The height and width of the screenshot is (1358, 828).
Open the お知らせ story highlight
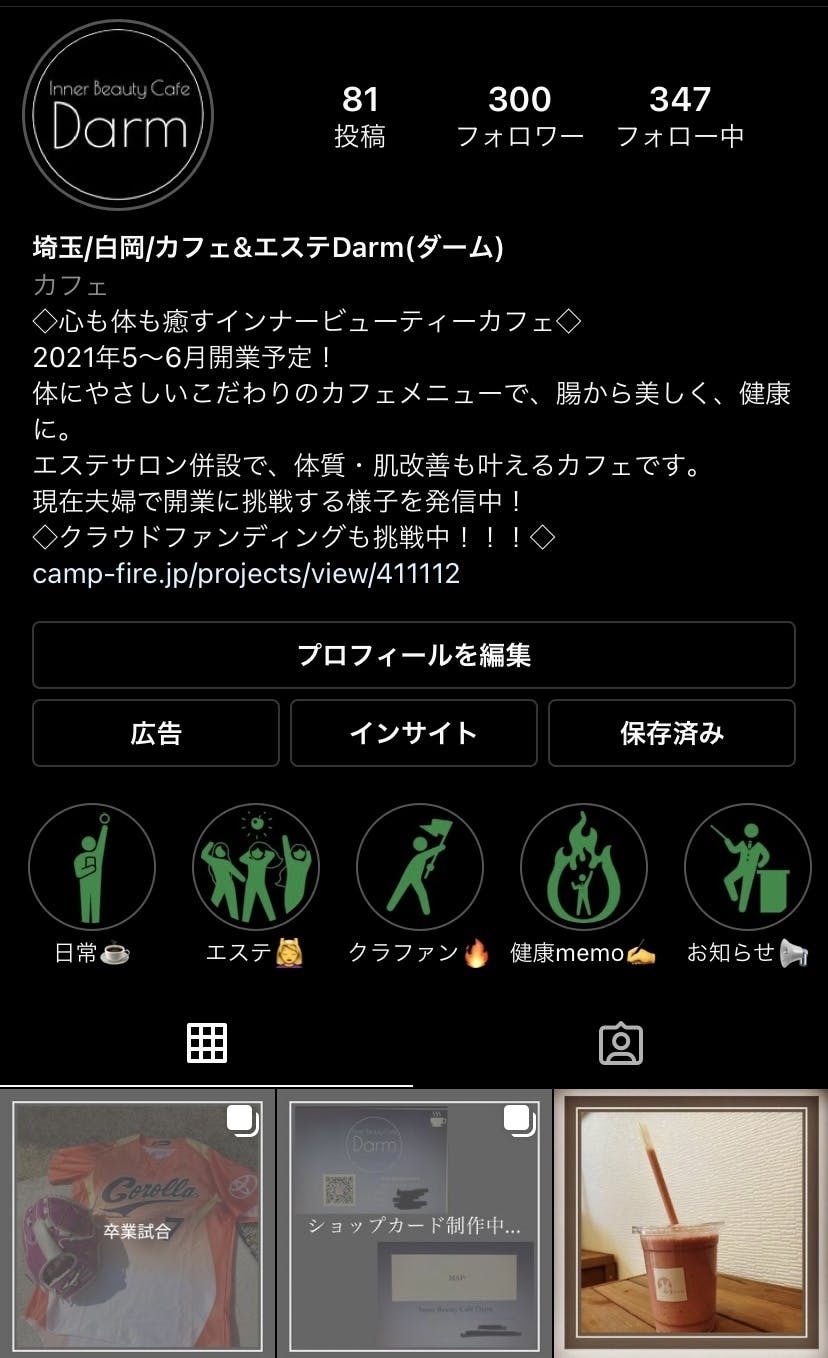point(747,867)
